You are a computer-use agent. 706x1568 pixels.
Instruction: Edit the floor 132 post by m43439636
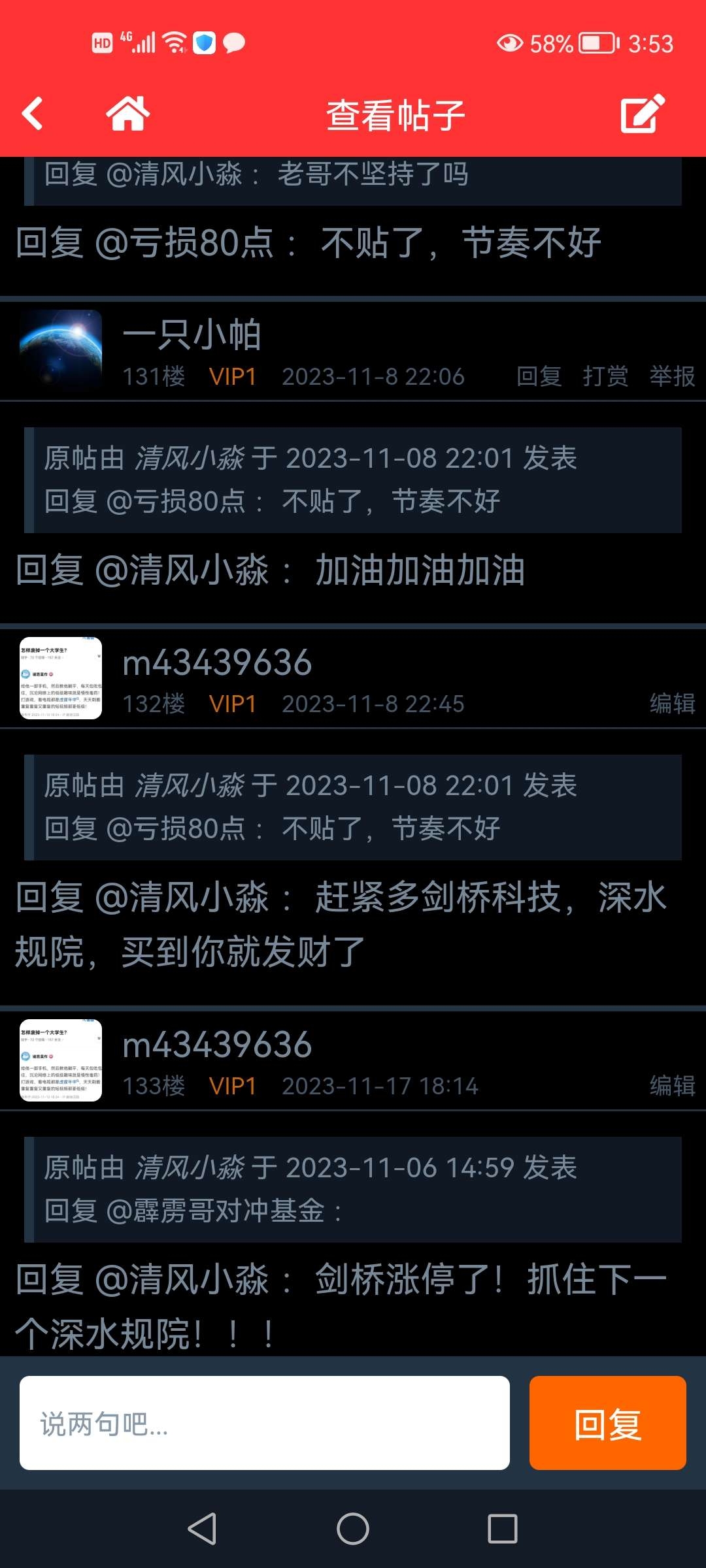coord(672,704)
